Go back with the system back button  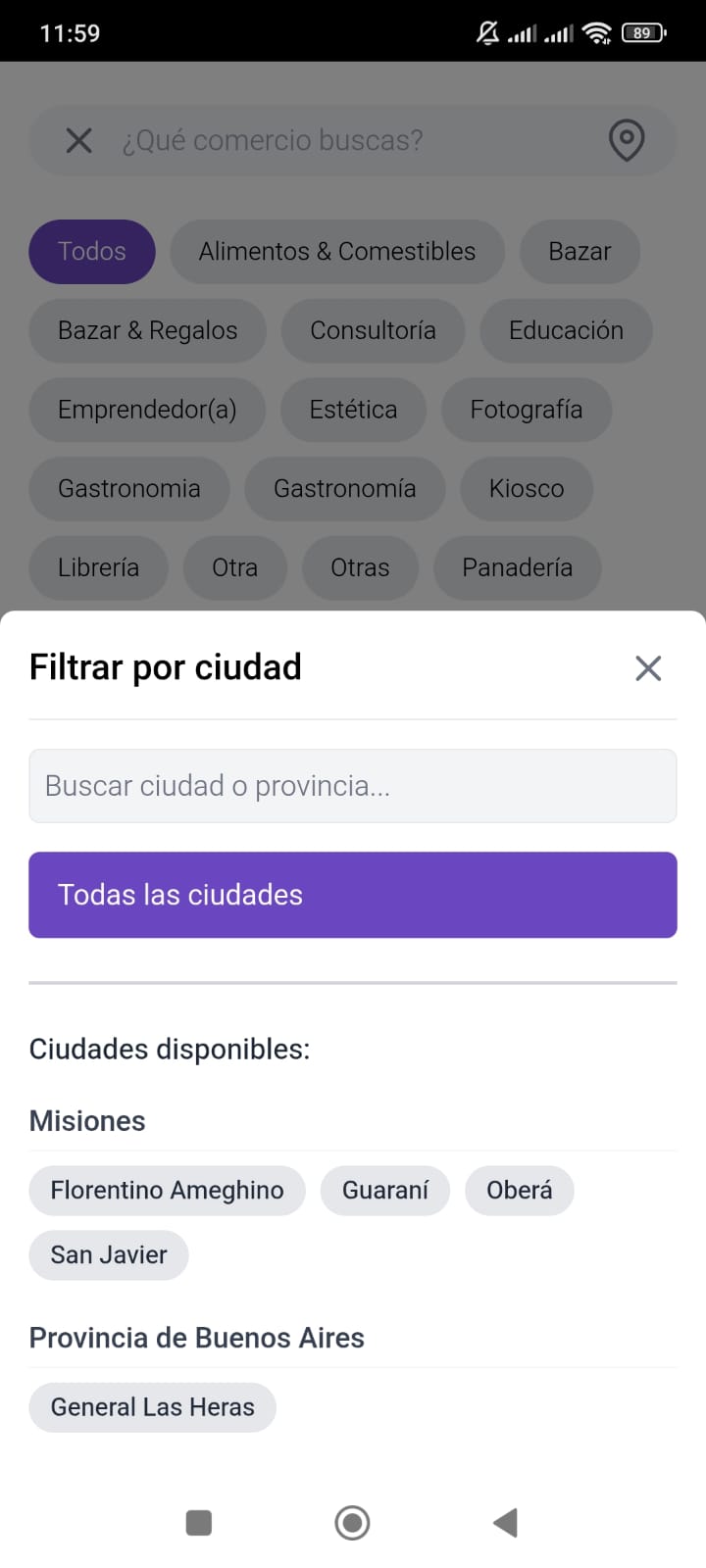click(505, 1523)
